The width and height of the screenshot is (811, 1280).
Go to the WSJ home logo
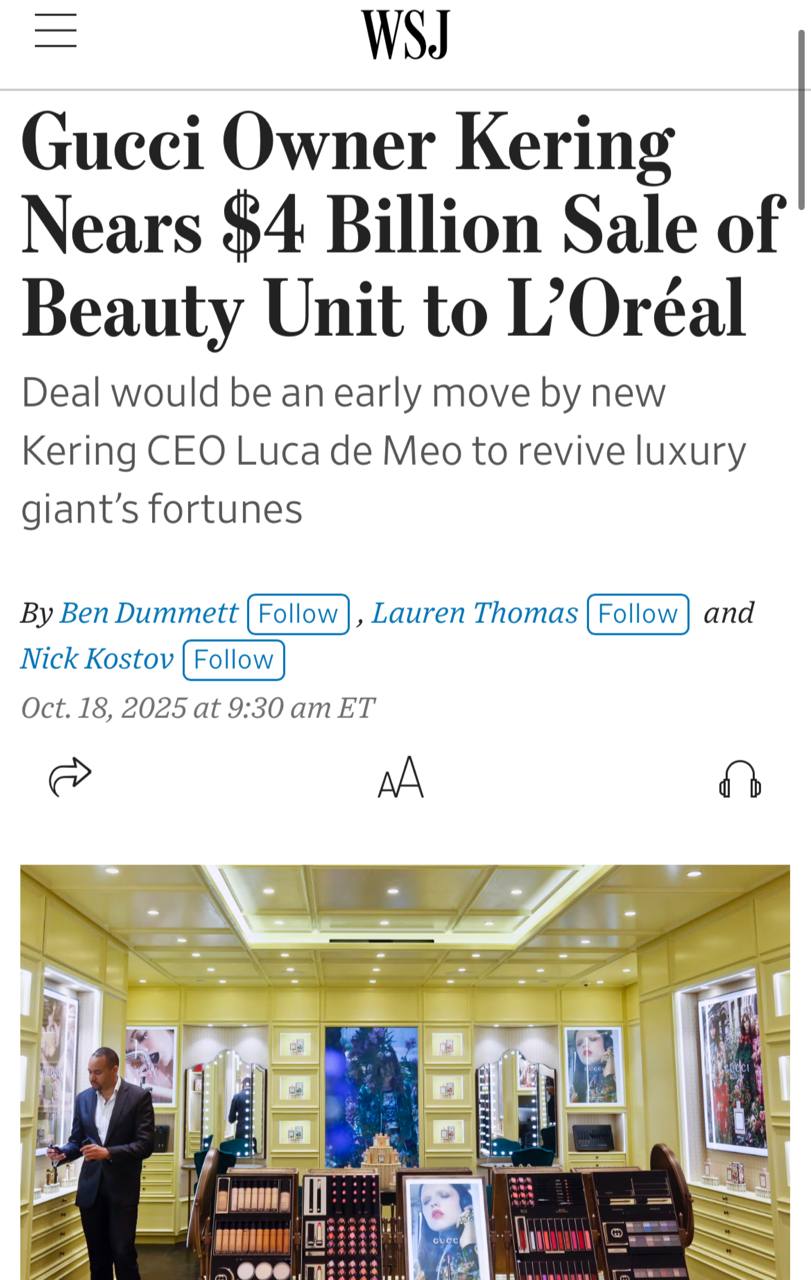(405, 36)
